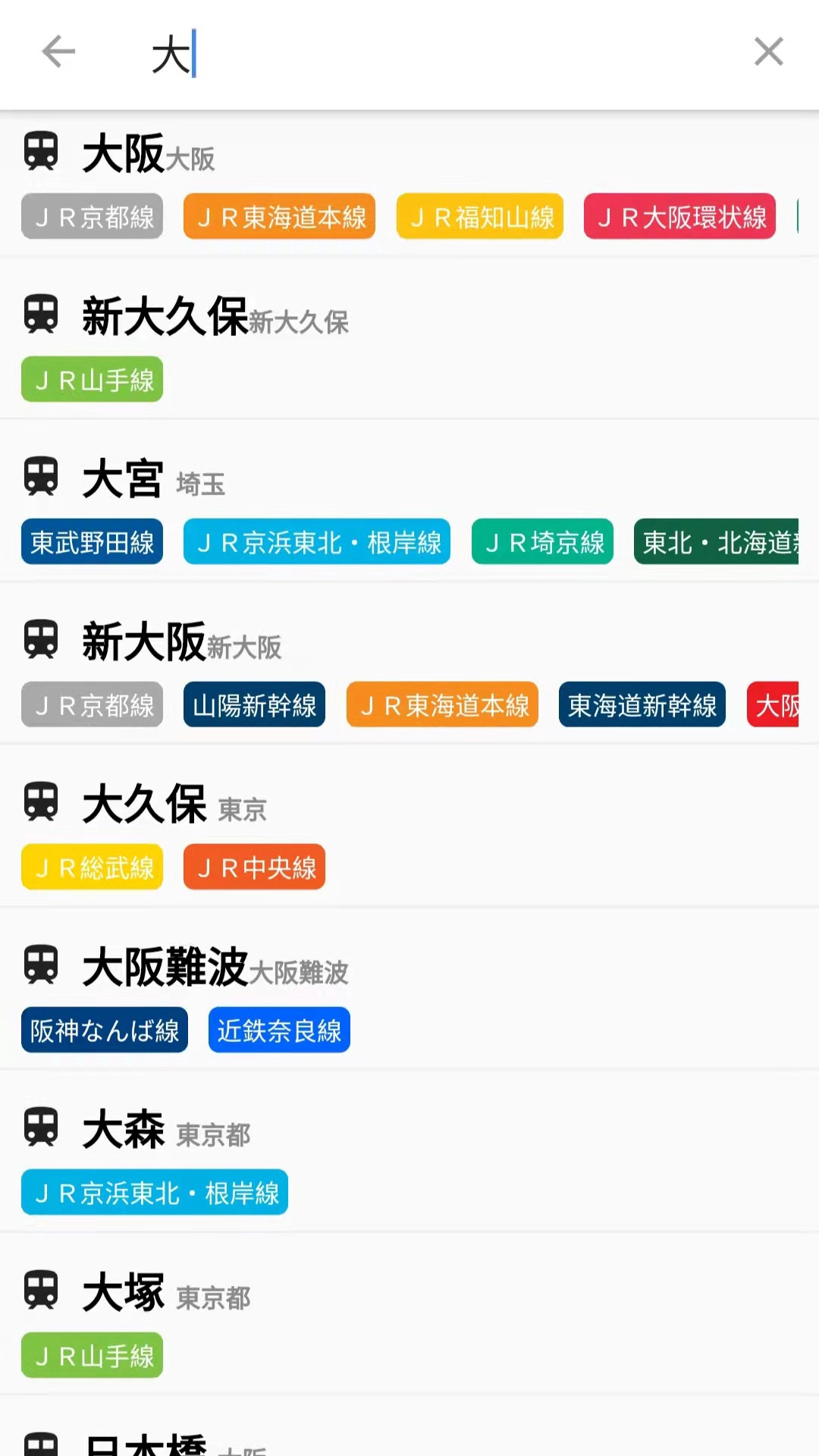Tap the 東武野田線 badge under 大宮
Image resolution: width=819 pixels, height=1456 pixels.
92,541
